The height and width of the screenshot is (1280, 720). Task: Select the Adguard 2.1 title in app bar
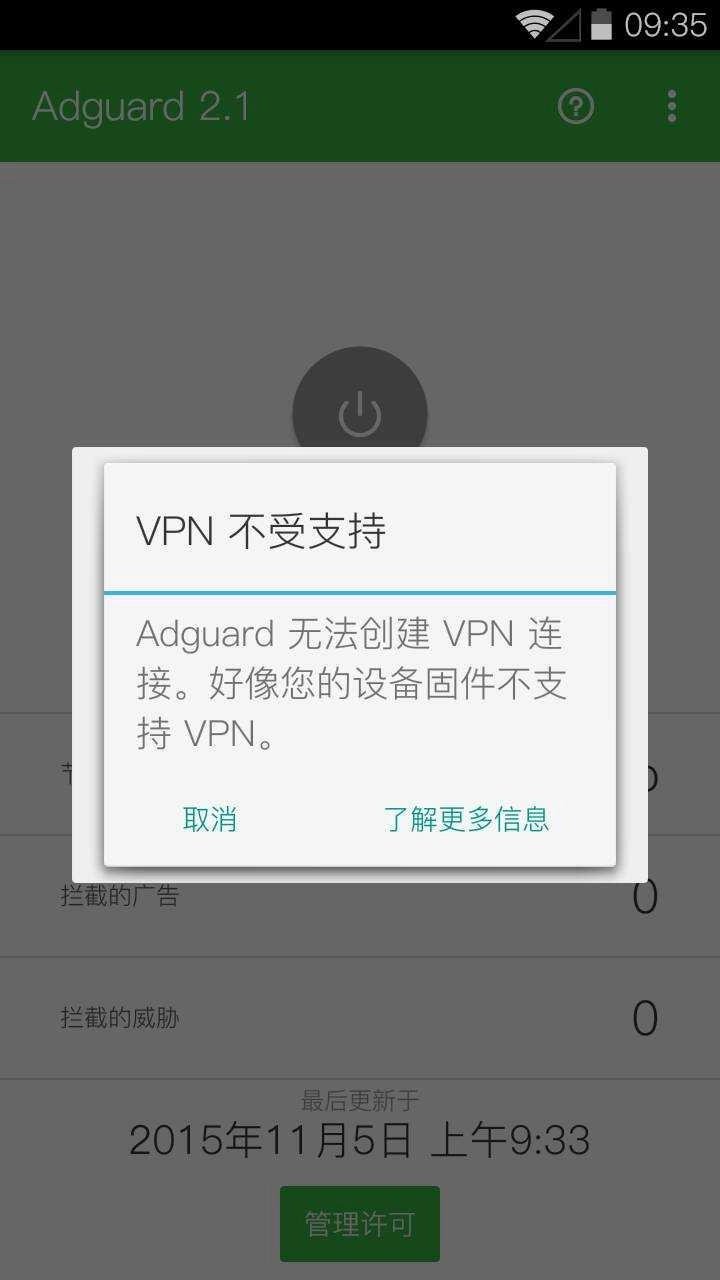tap(140, 105)
